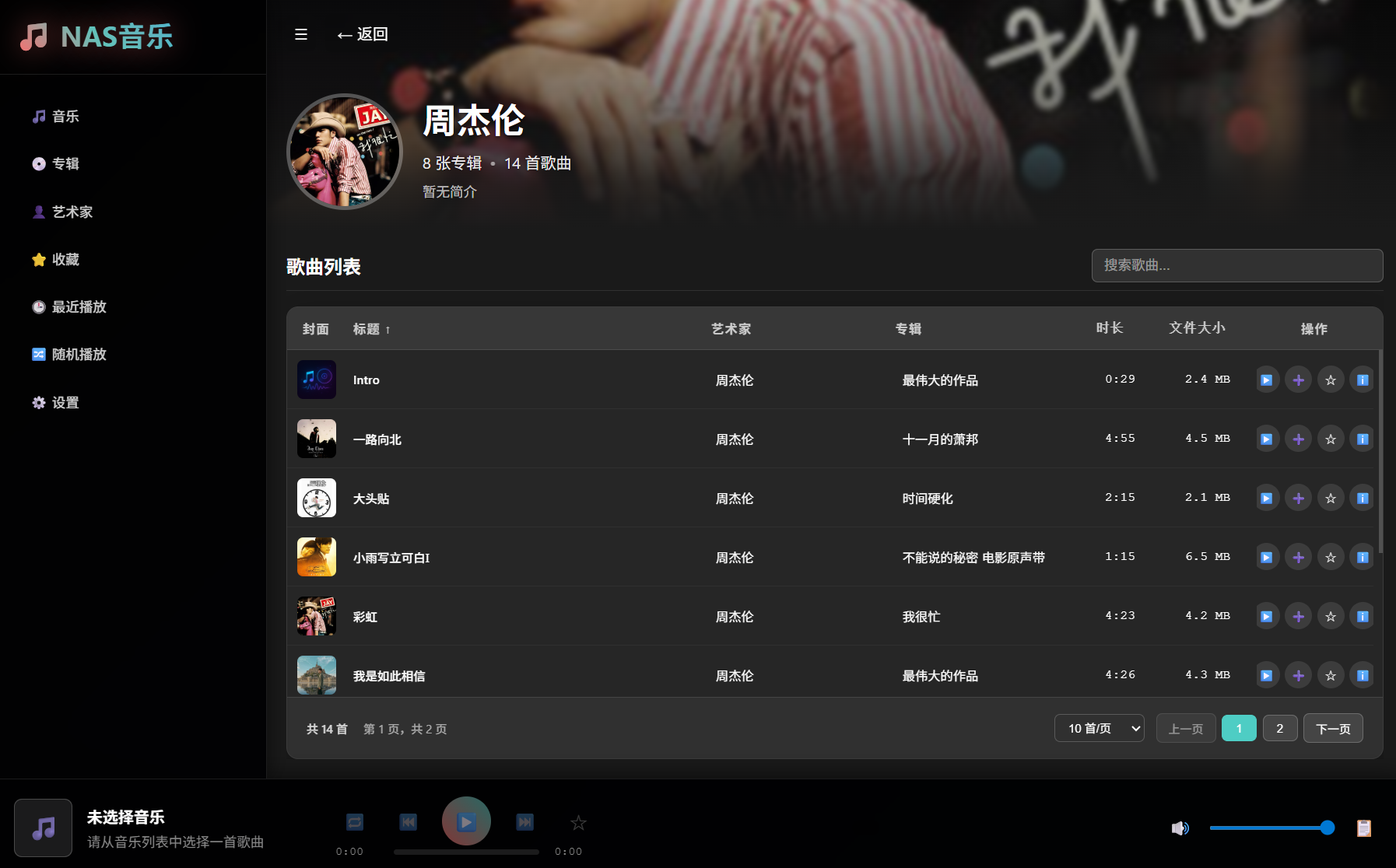Open the 10 首/页 page size dropdown
This screenshot has width=1396, height=868.
pos(1099,729)
